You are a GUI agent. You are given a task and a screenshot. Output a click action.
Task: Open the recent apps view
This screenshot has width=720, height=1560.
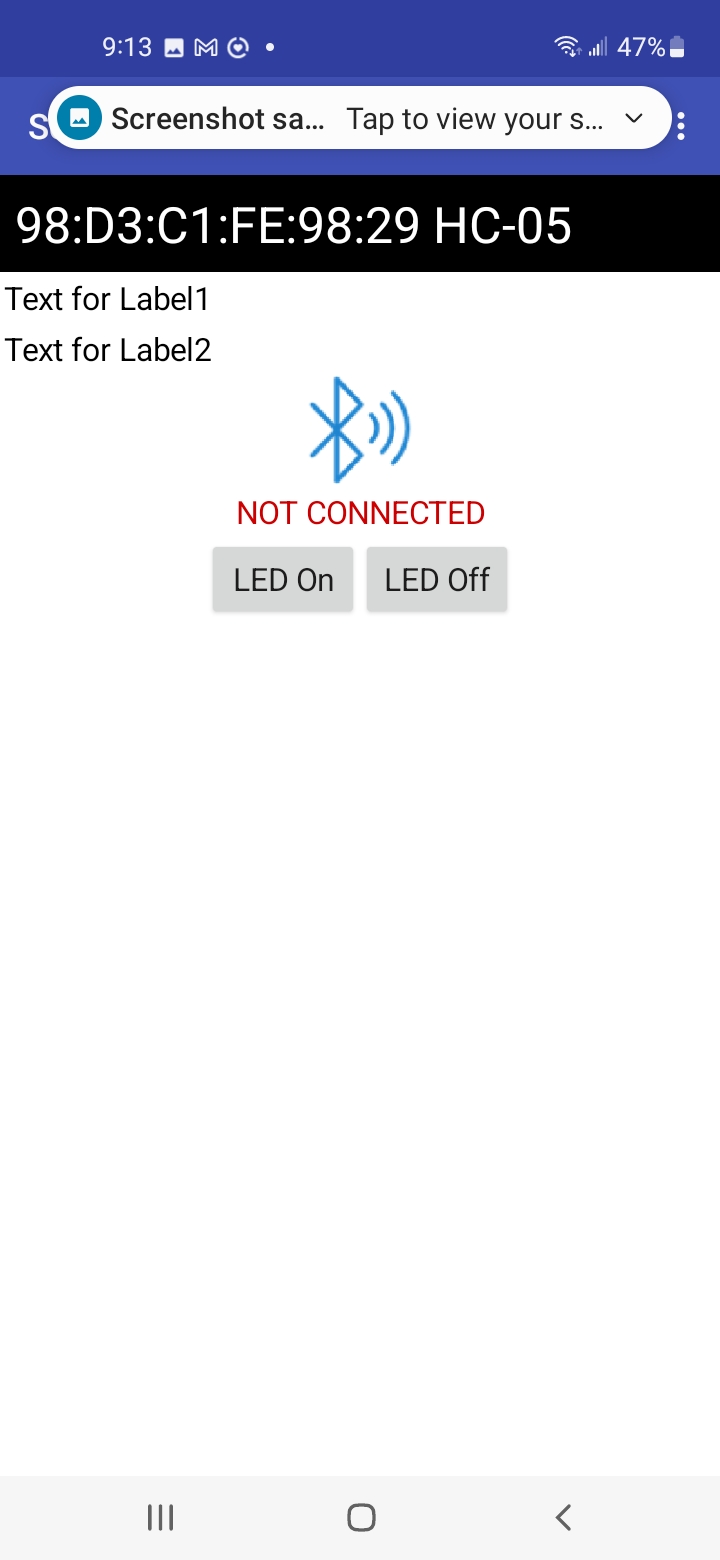pos(160,1517)
